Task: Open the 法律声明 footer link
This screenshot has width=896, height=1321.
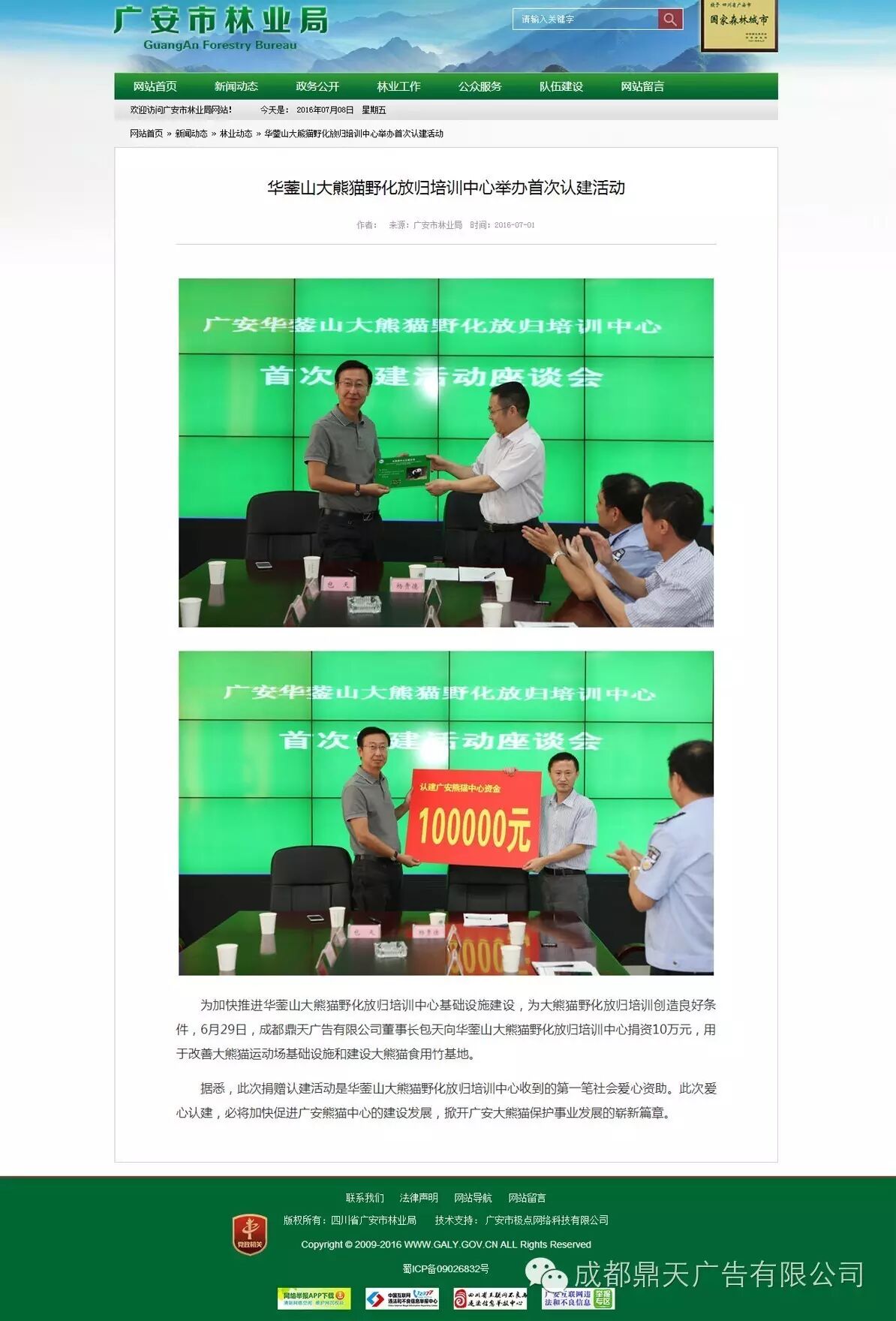Action: click(x=419, y=1198)
